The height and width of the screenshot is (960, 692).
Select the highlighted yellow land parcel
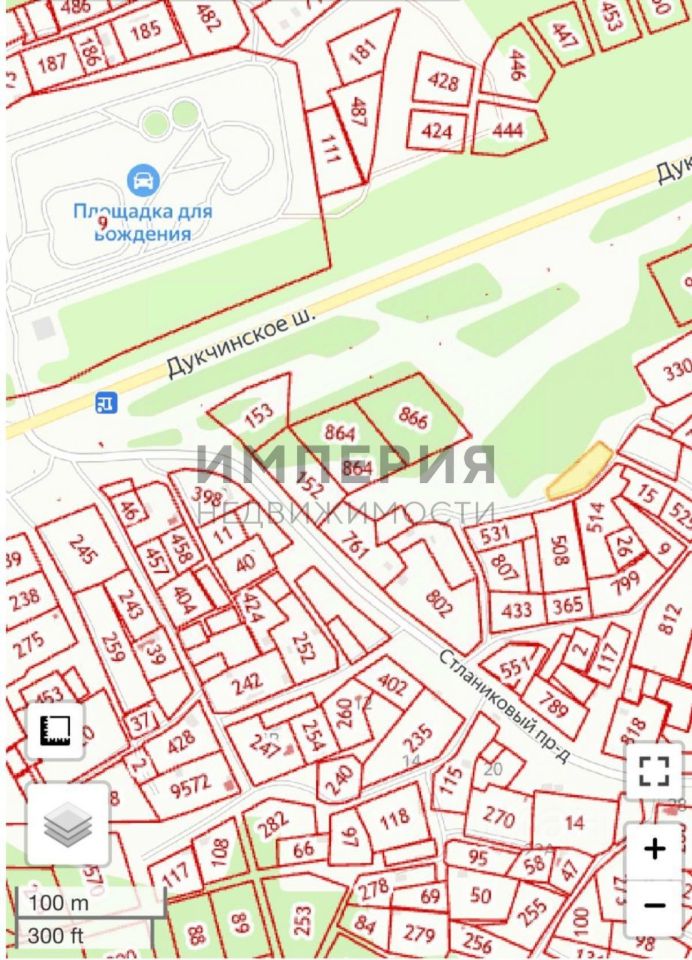[580, 470]
